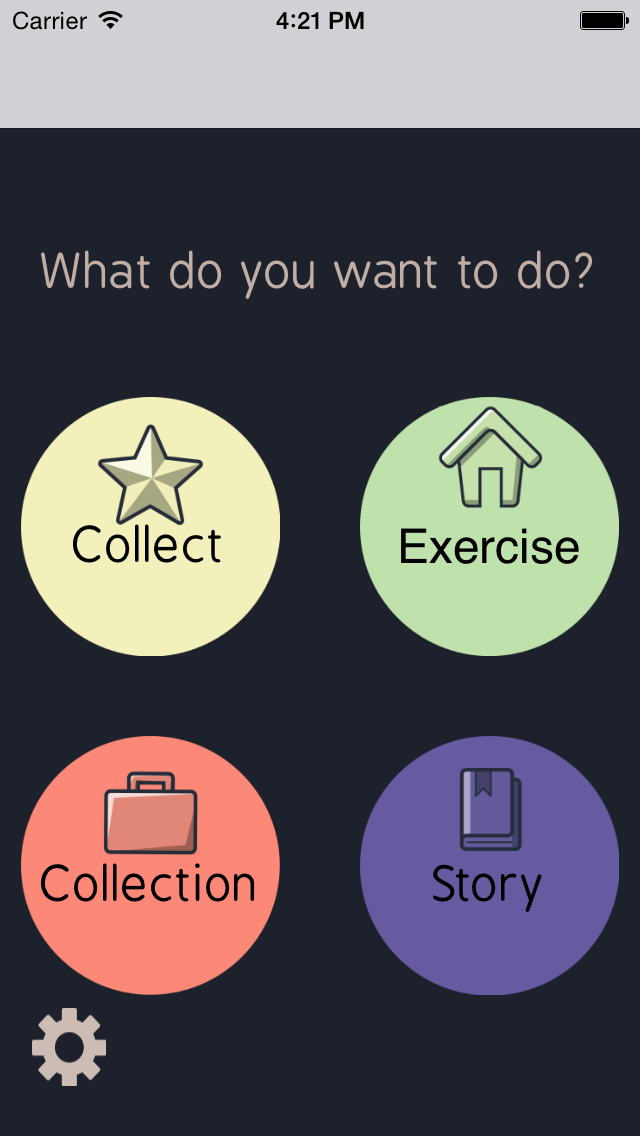Tap the Collect star button
Image resolution: width=640 pixels, height=1136 pixels.
pyautogui.click(x=150, y=527)
